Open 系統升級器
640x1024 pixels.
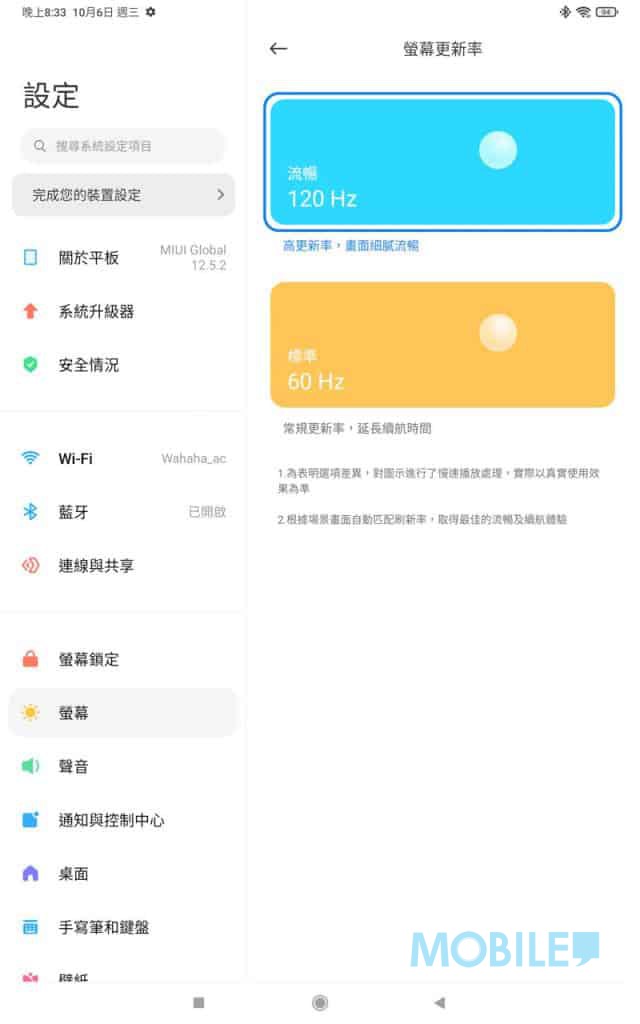coord(123,312)
